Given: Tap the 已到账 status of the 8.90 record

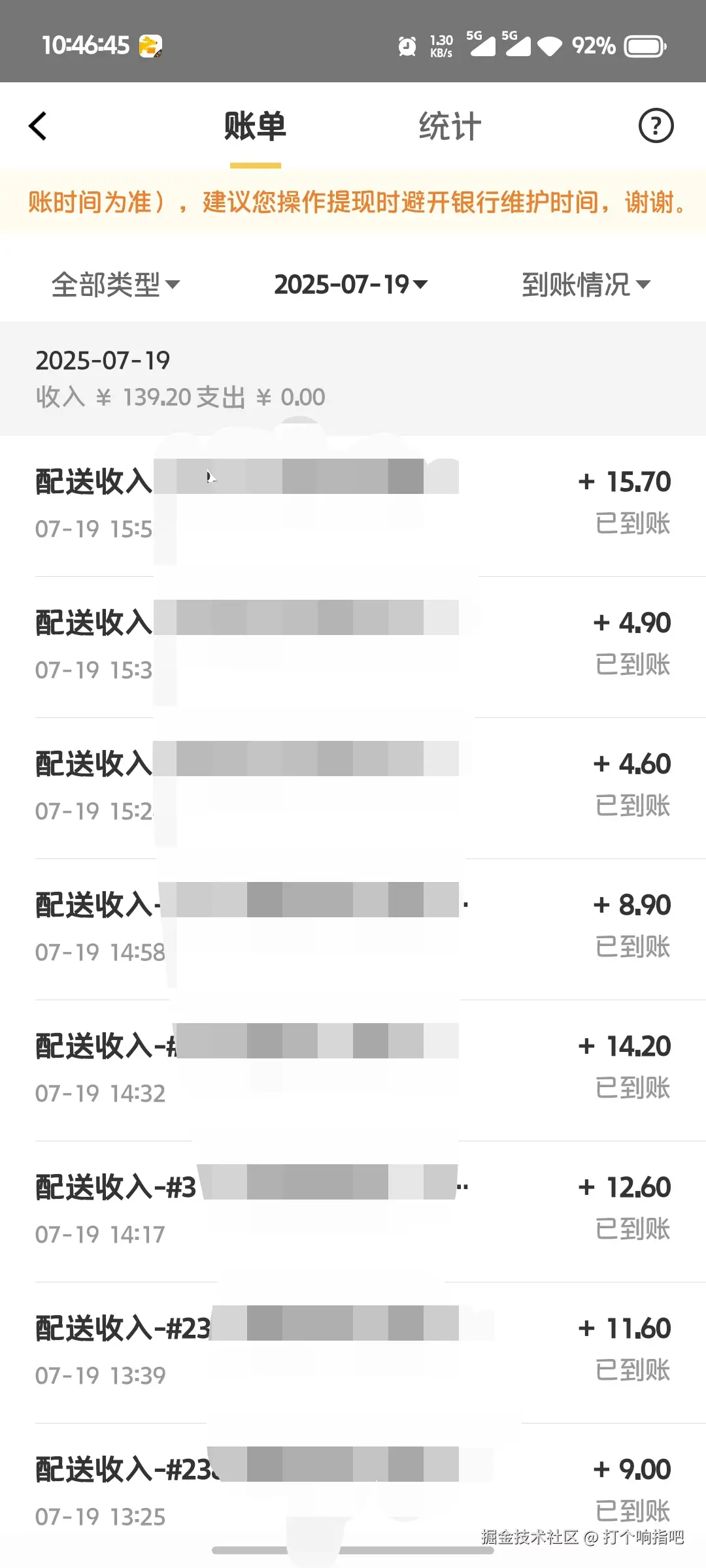Looking at the screenshot, I should (x=632, y=947).
